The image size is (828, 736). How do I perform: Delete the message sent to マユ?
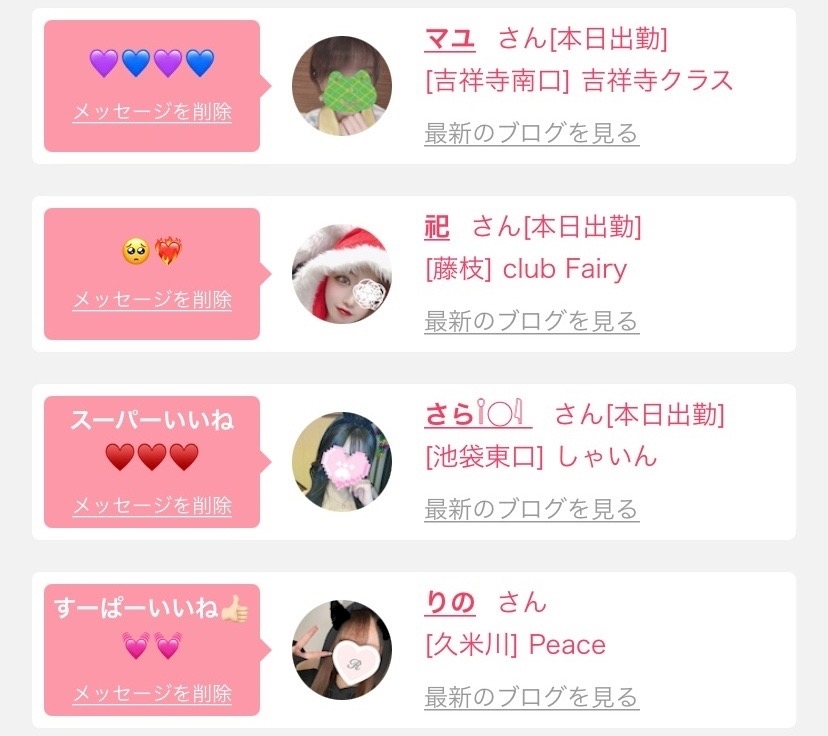click(152, 112)
